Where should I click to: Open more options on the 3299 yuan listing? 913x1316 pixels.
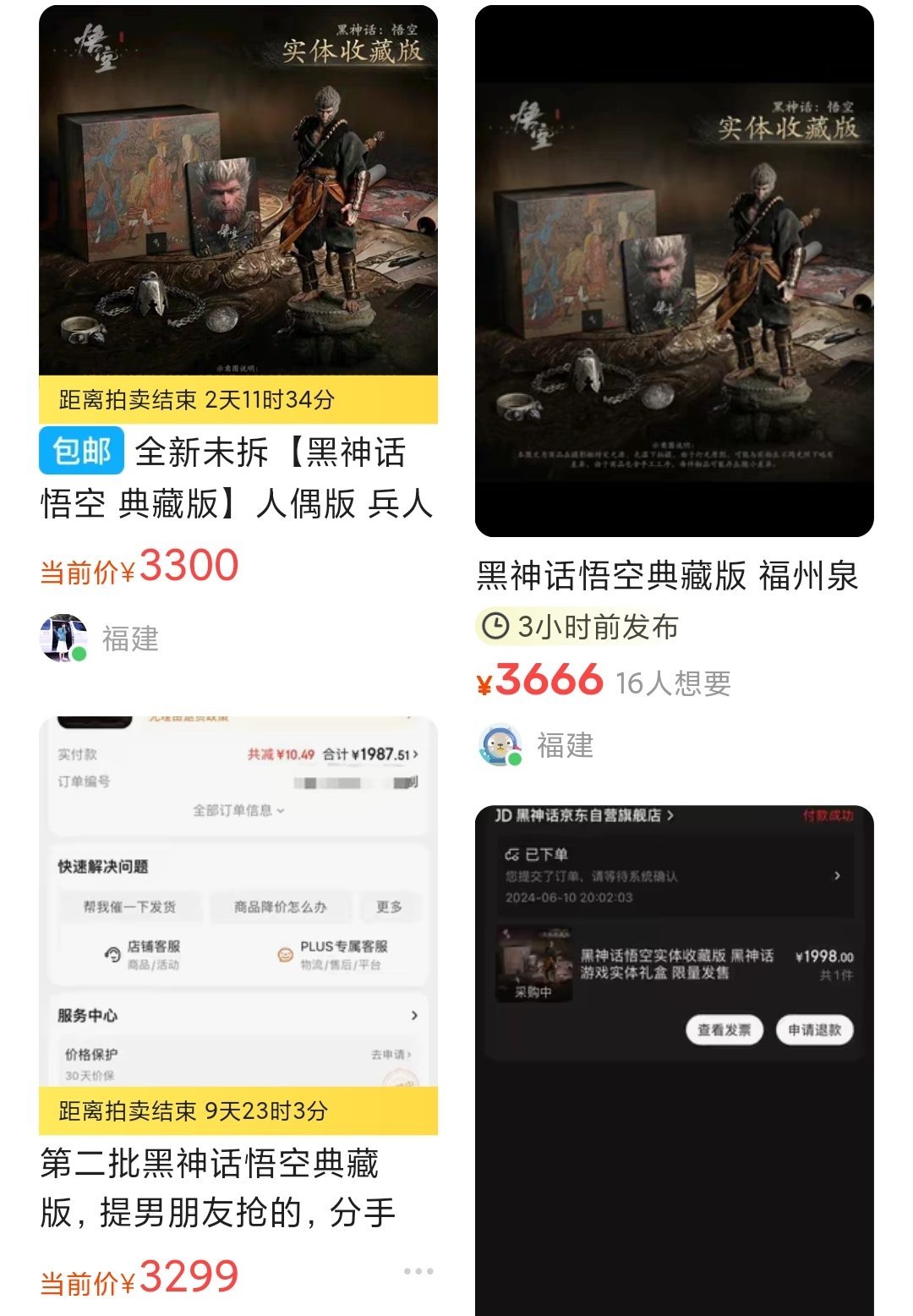click(418, 1271)
